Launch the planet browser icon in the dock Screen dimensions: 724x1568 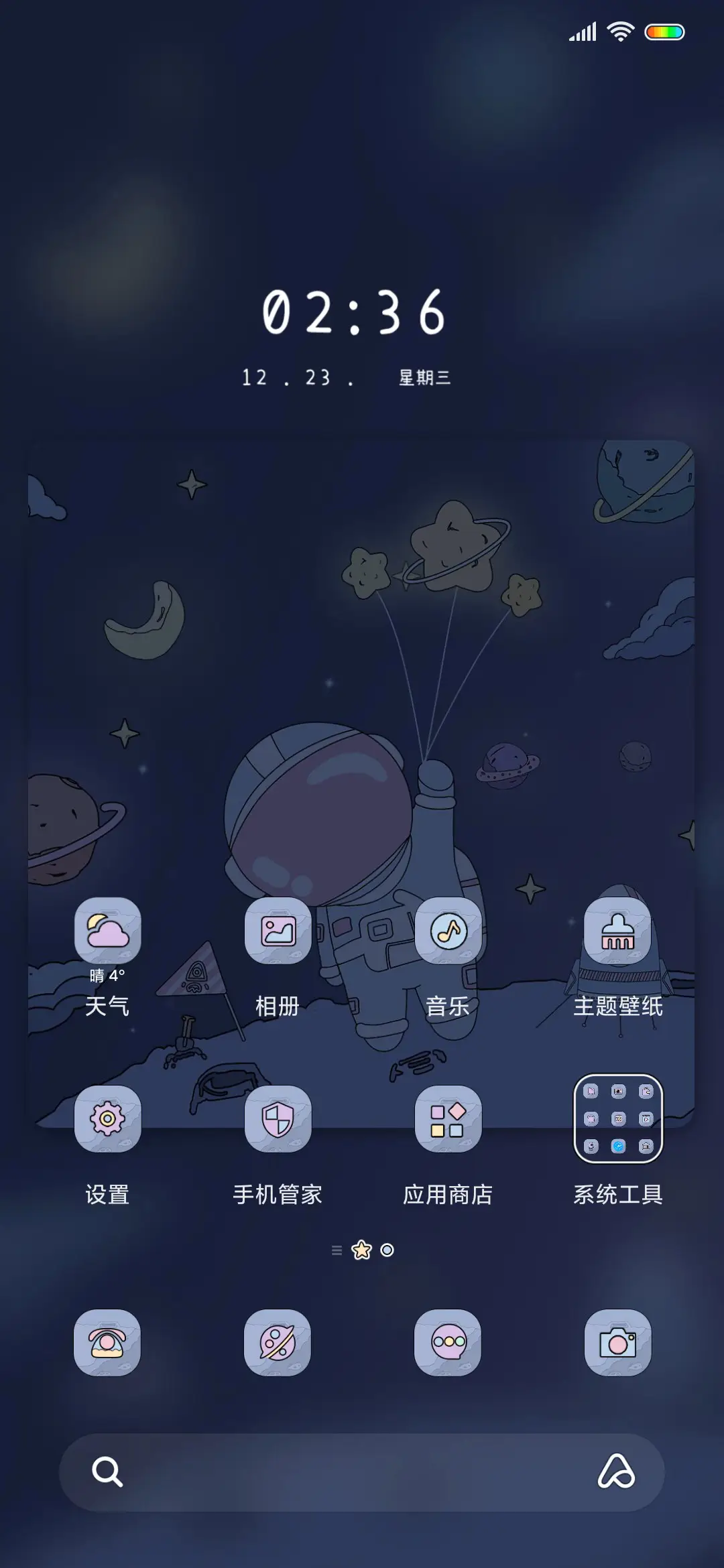(x=277, y=1344)
